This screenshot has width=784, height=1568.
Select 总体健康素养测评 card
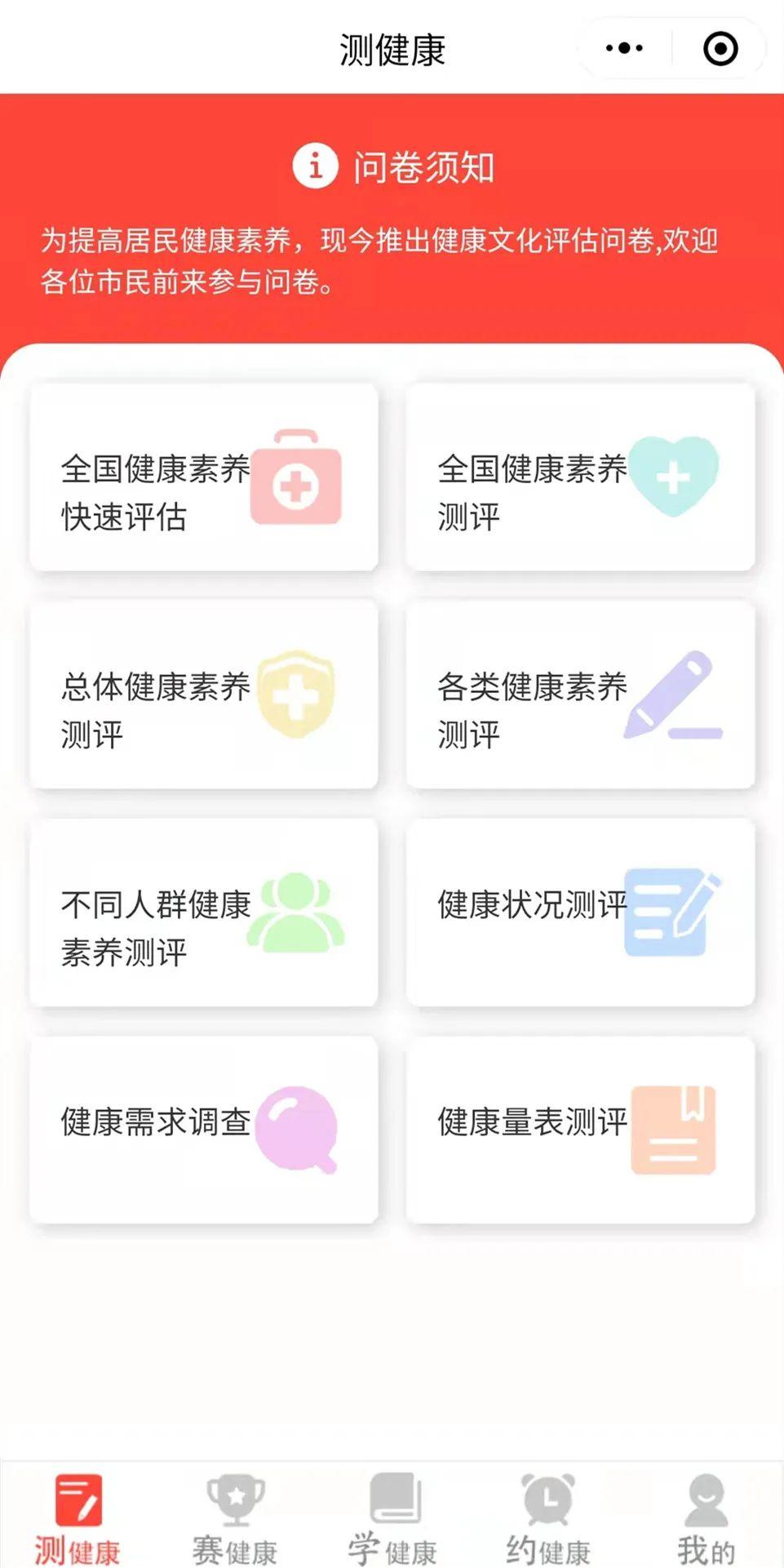(204, 695)
